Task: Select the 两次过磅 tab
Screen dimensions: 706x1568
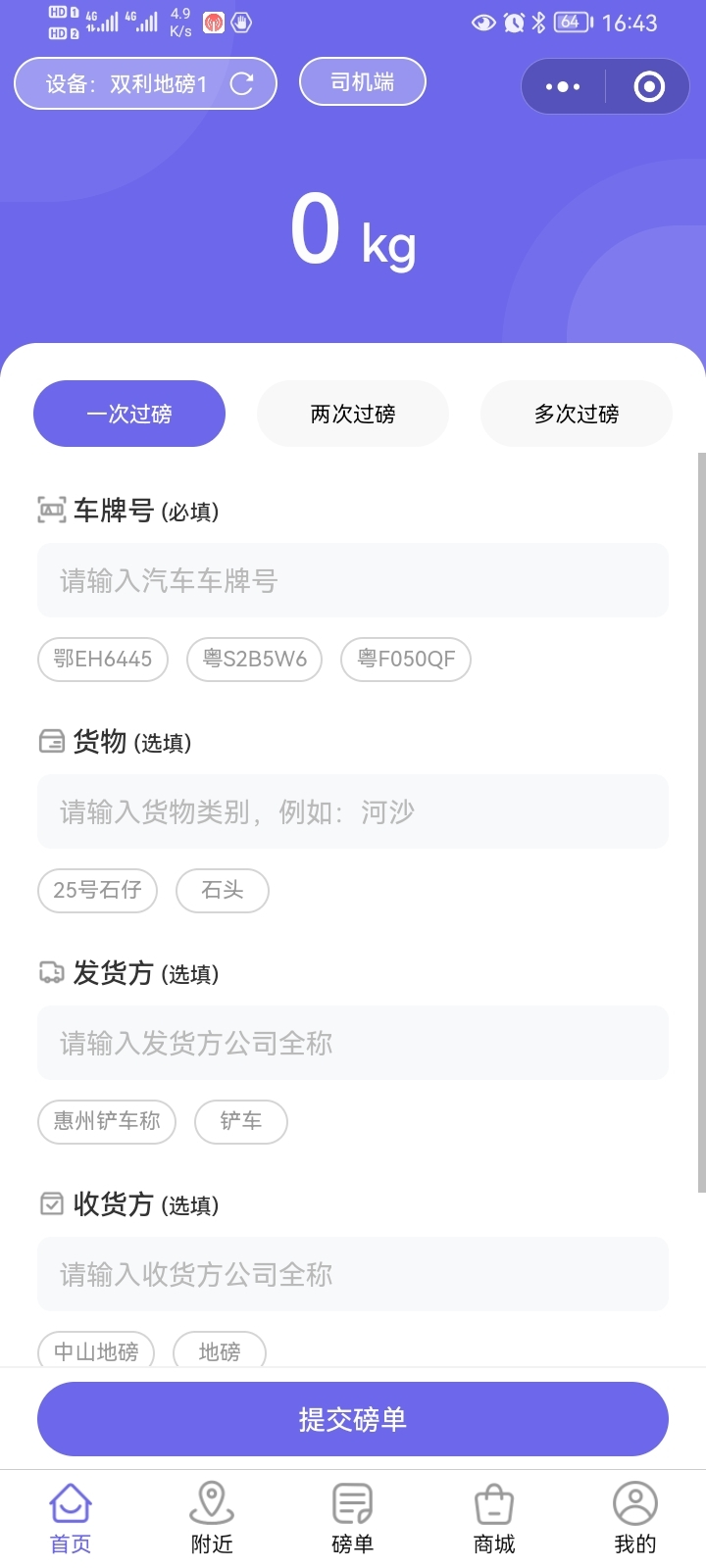Action: [x=353, y=414]
